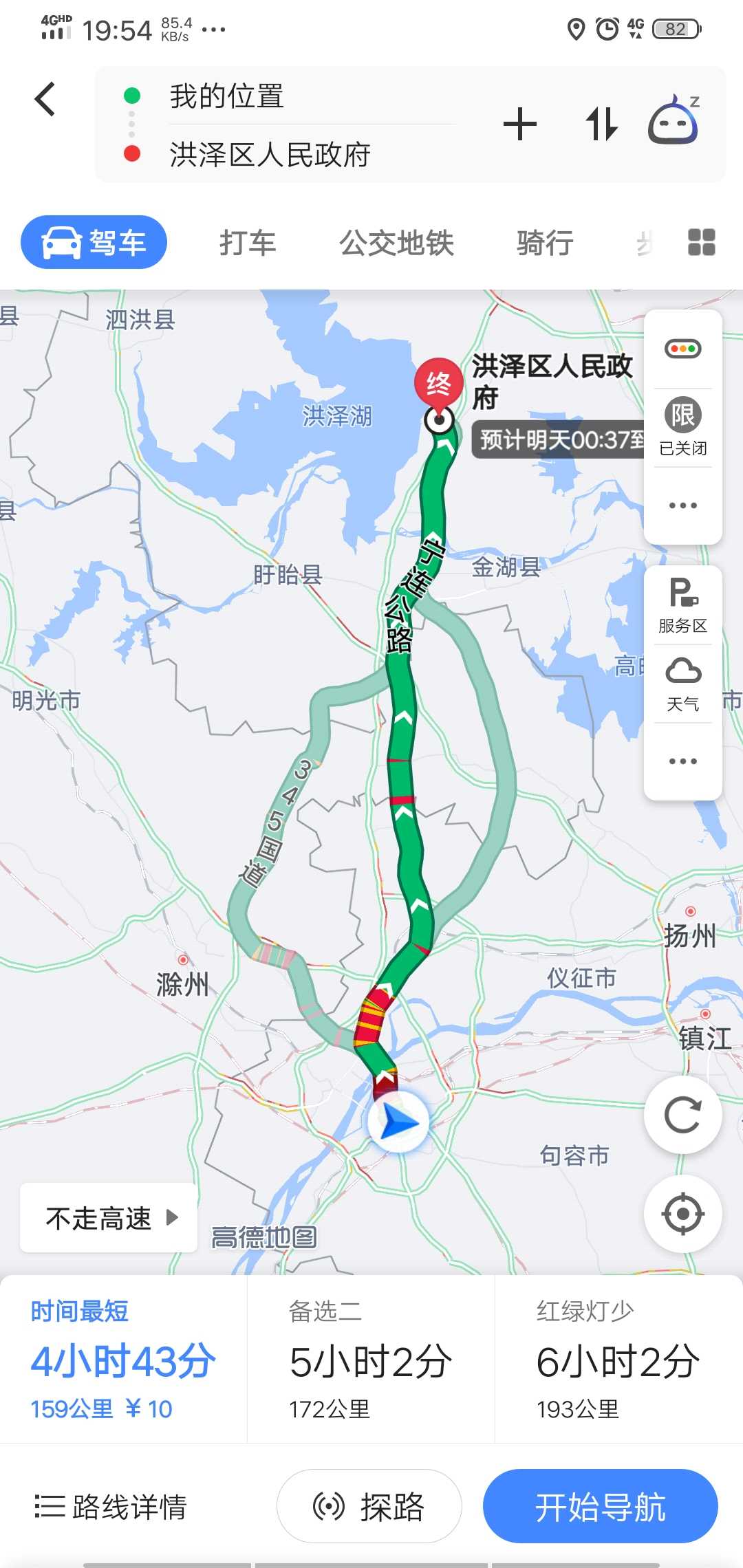Swap start and destination

coord(601,124)
